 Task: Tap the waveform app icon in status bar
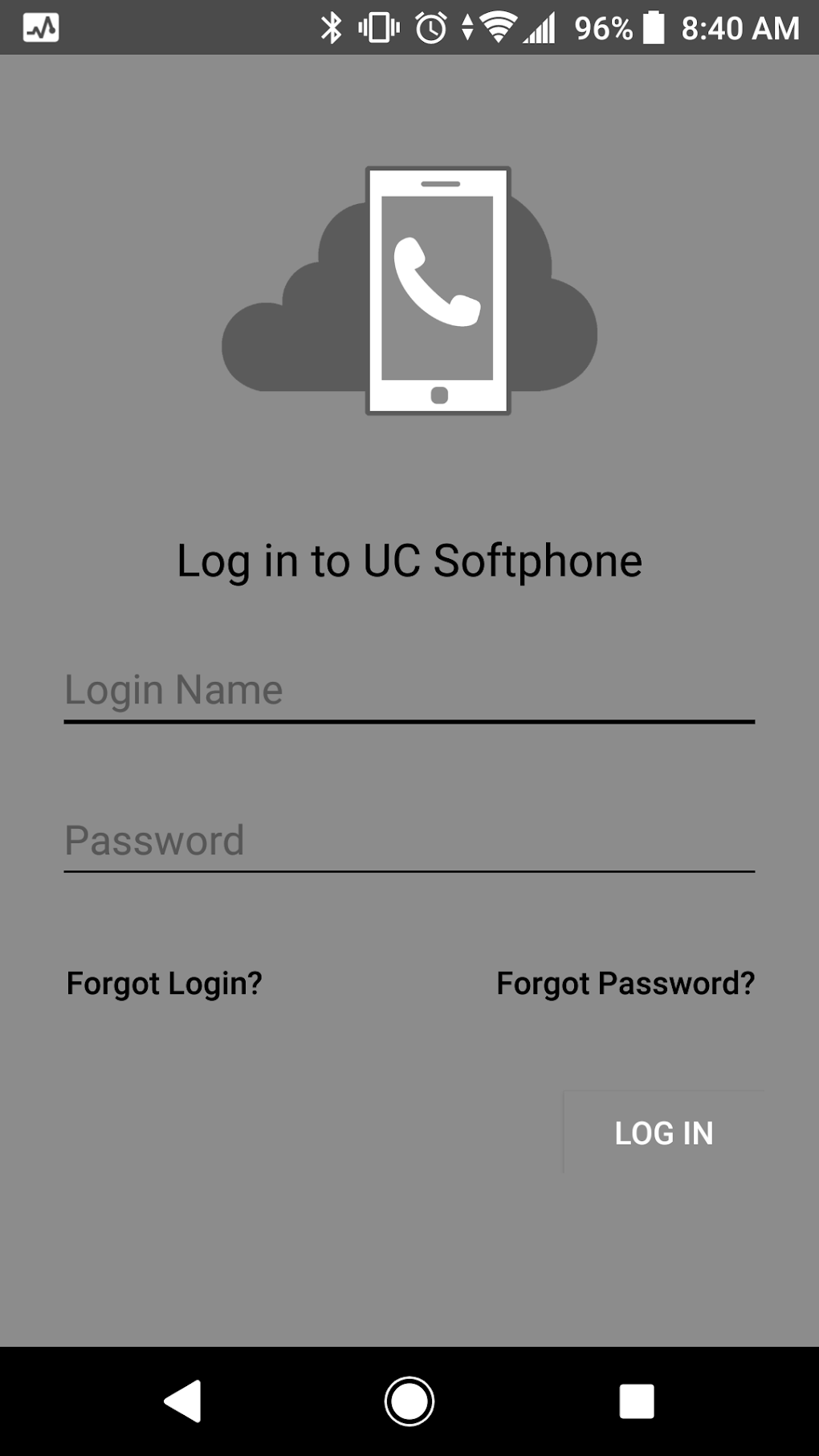click(42, 27)
